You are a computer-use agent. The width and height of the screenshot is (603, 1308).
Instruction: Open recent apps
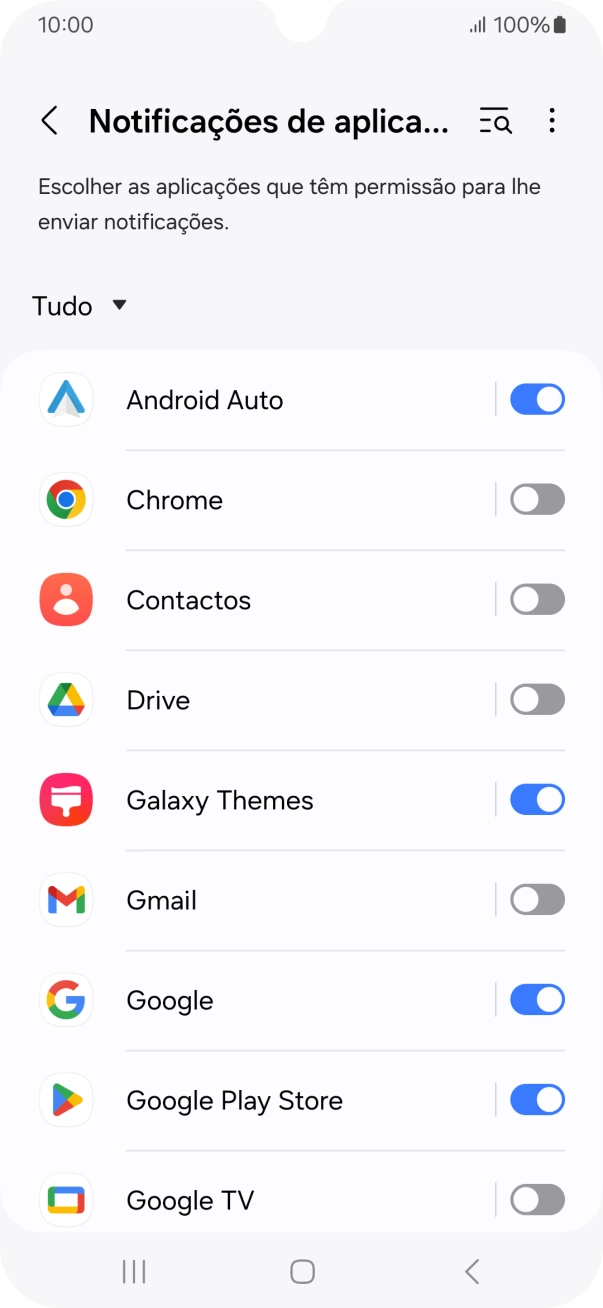coord(133,1271)
